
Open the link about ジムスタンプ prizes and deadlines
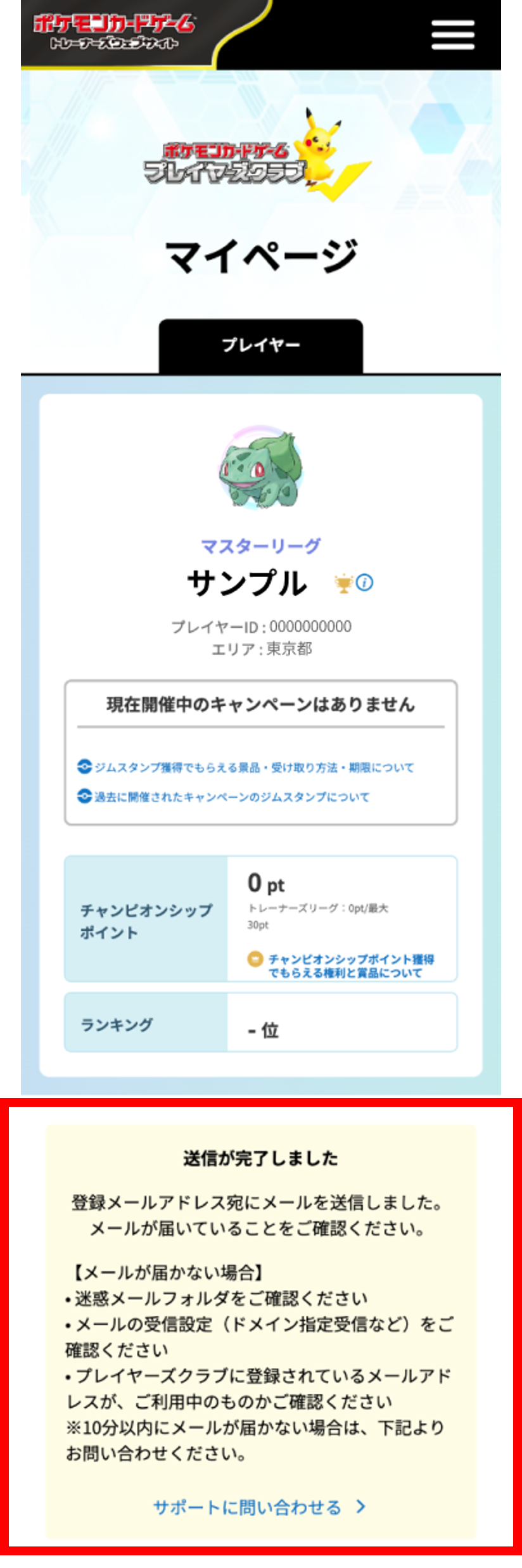(x=253, y=767)
